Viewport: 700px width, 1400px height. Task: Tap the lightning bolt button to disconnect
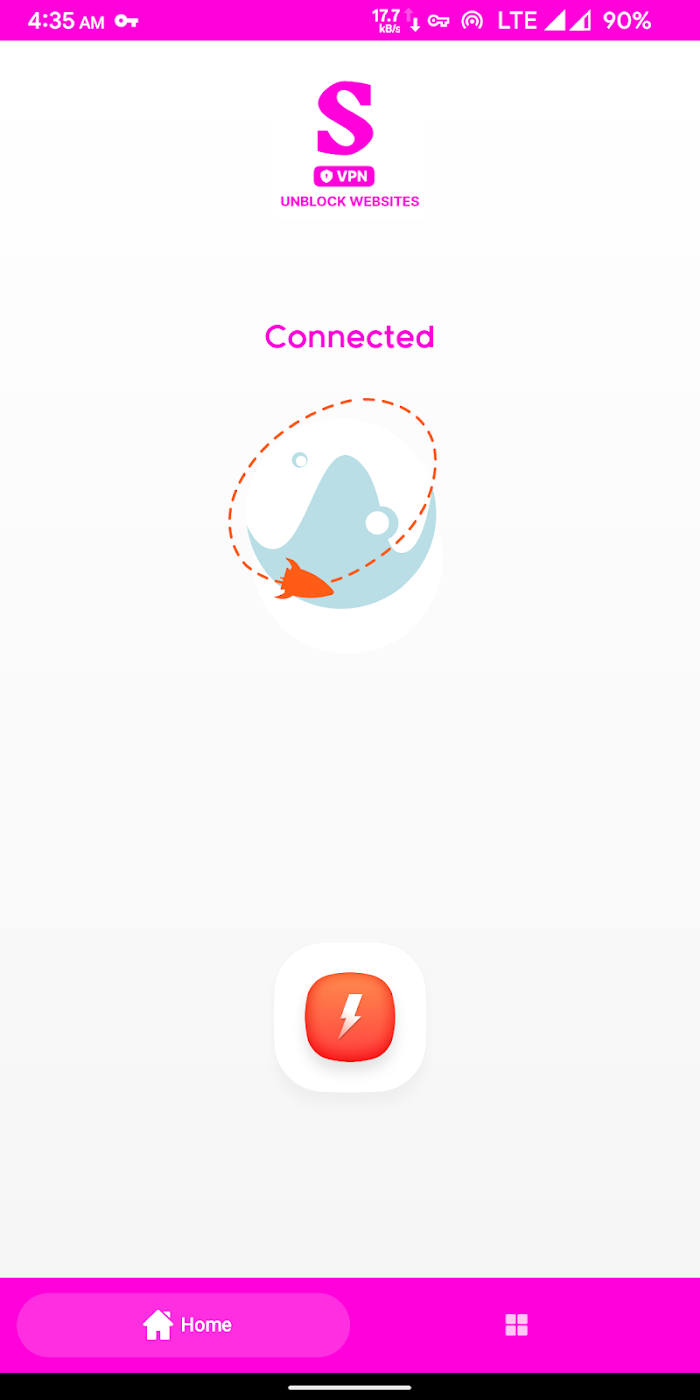(350, 1017)
